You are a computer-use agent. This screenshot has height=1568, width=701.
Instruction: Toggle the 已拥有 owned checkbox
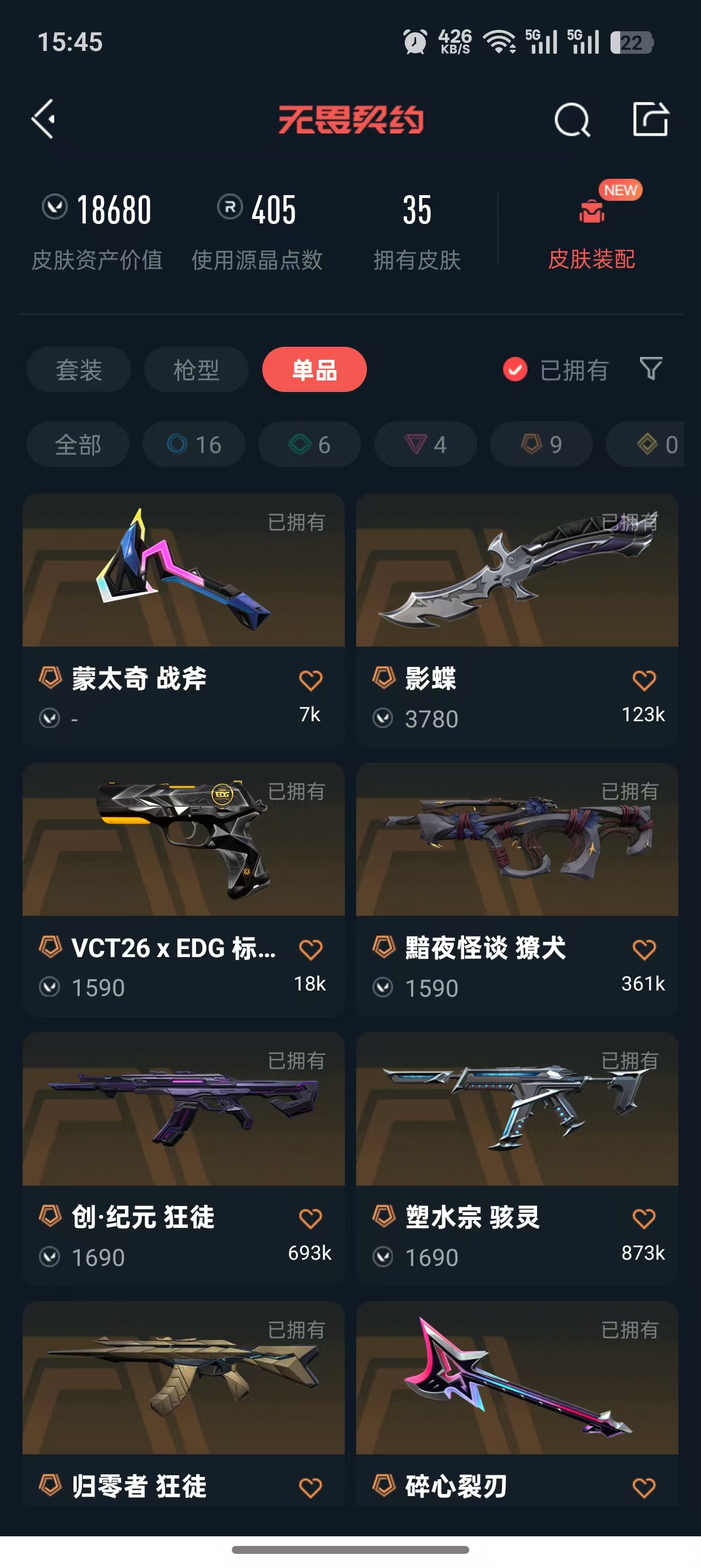tap(516, 369)
